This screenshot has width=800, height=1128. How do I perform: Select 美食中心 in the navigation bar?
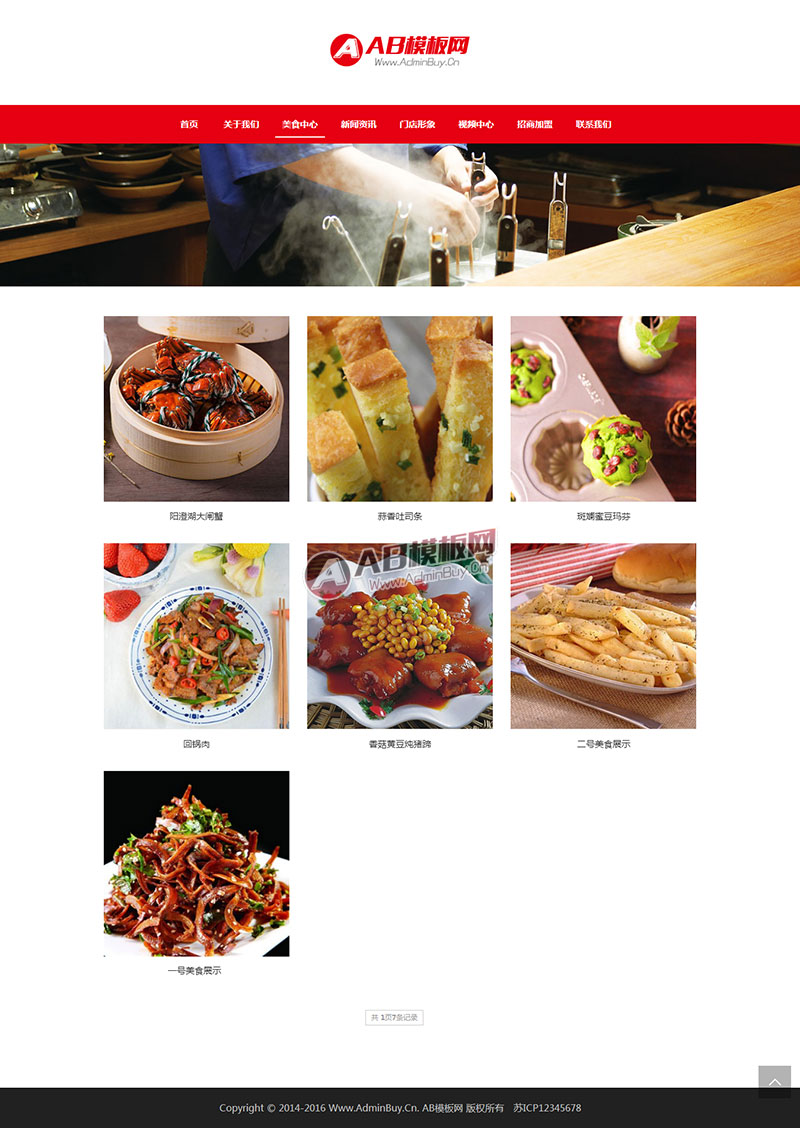tap(300, 124)
